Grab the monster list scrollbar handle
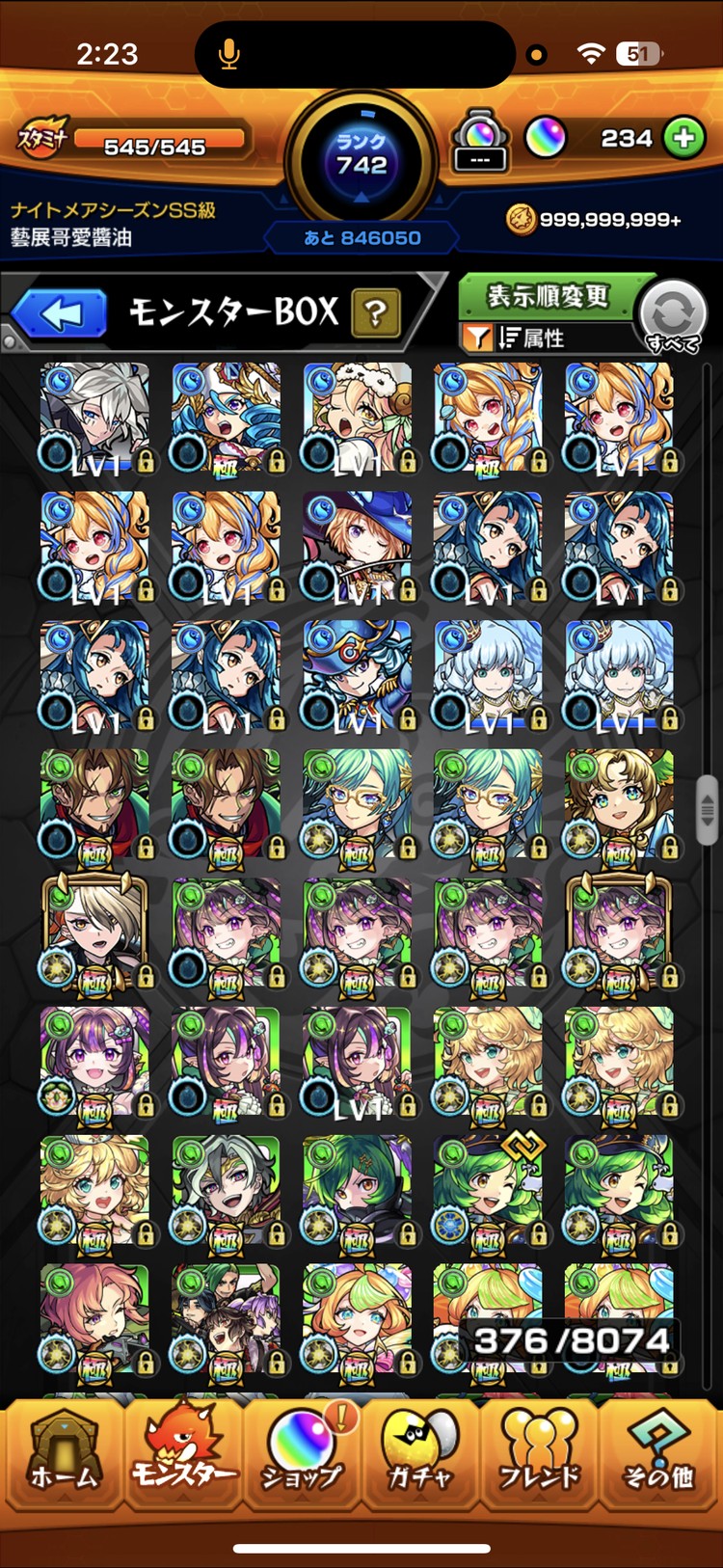 707,808
